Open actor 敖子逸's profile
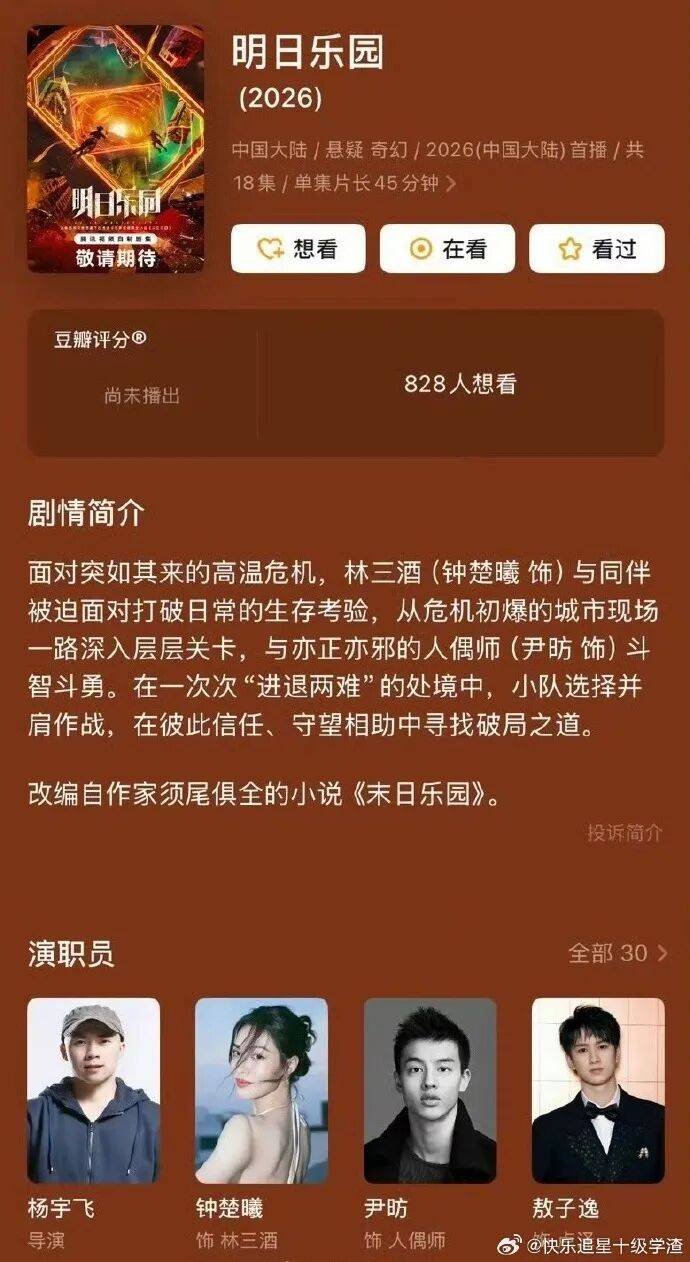 (x=598, y=1091)
